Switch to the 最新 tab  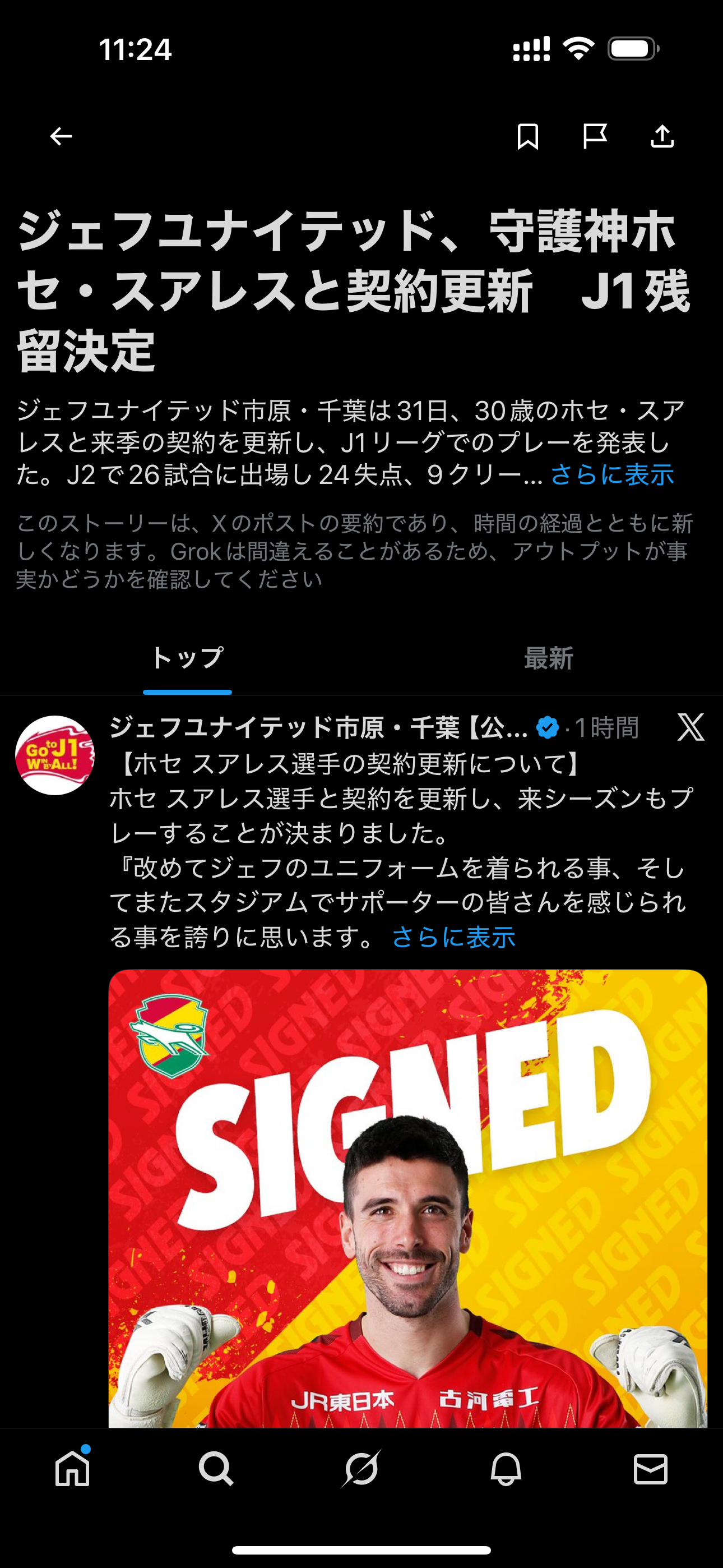tap(548, 658)
